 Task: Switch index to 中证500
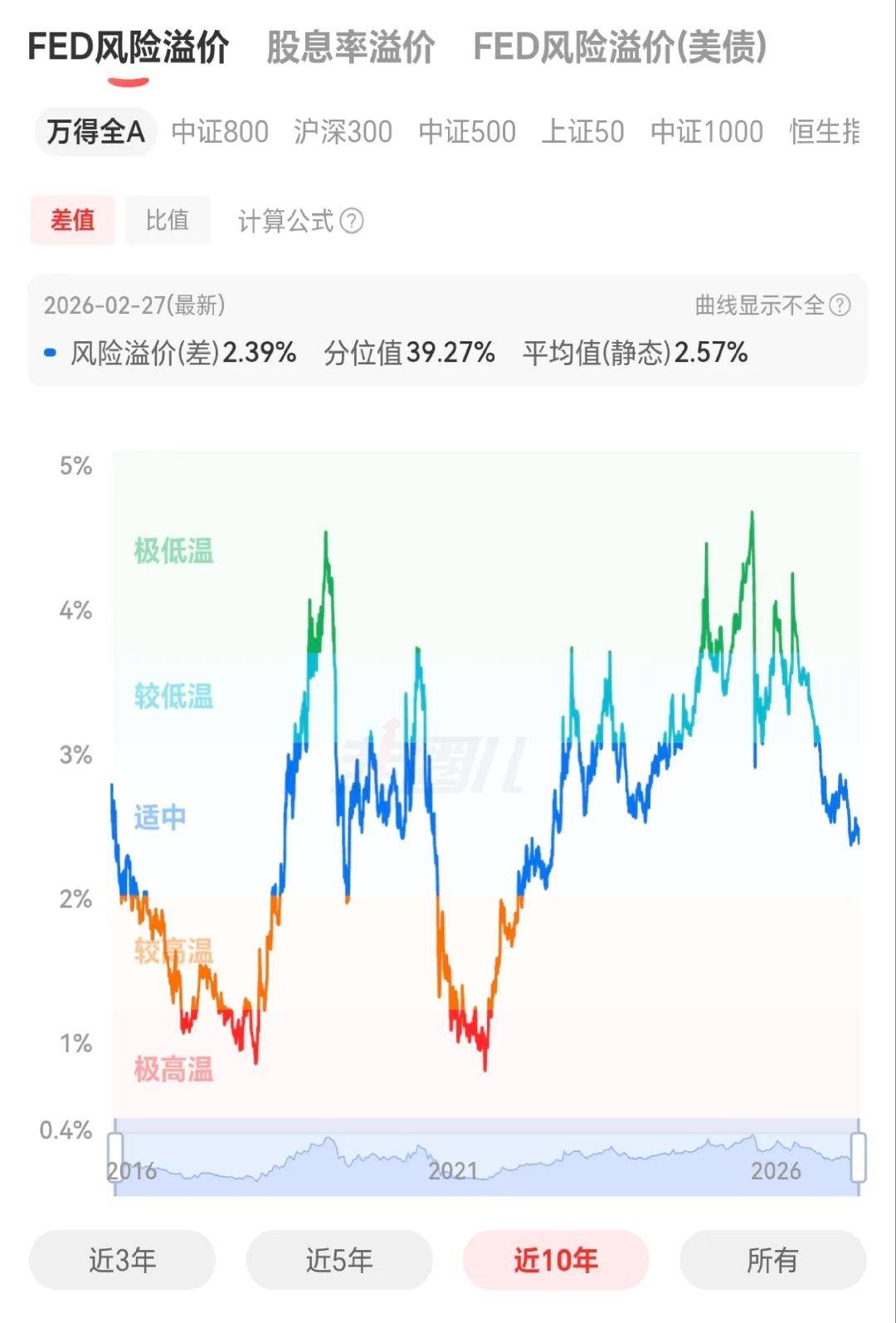pyautogui.click(x=467, y=132)
